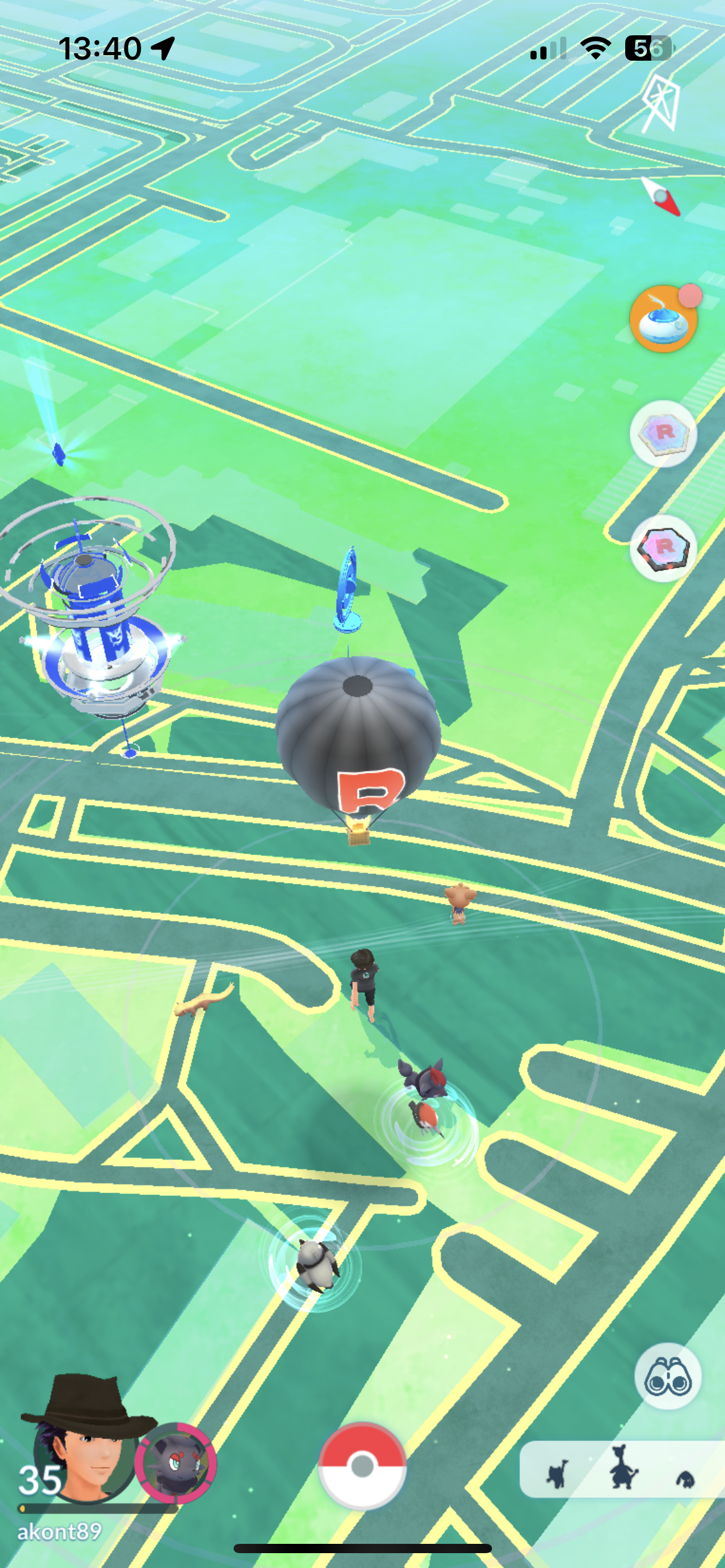Tap the distant PokéStop with light beam

(x=59, y=453)
